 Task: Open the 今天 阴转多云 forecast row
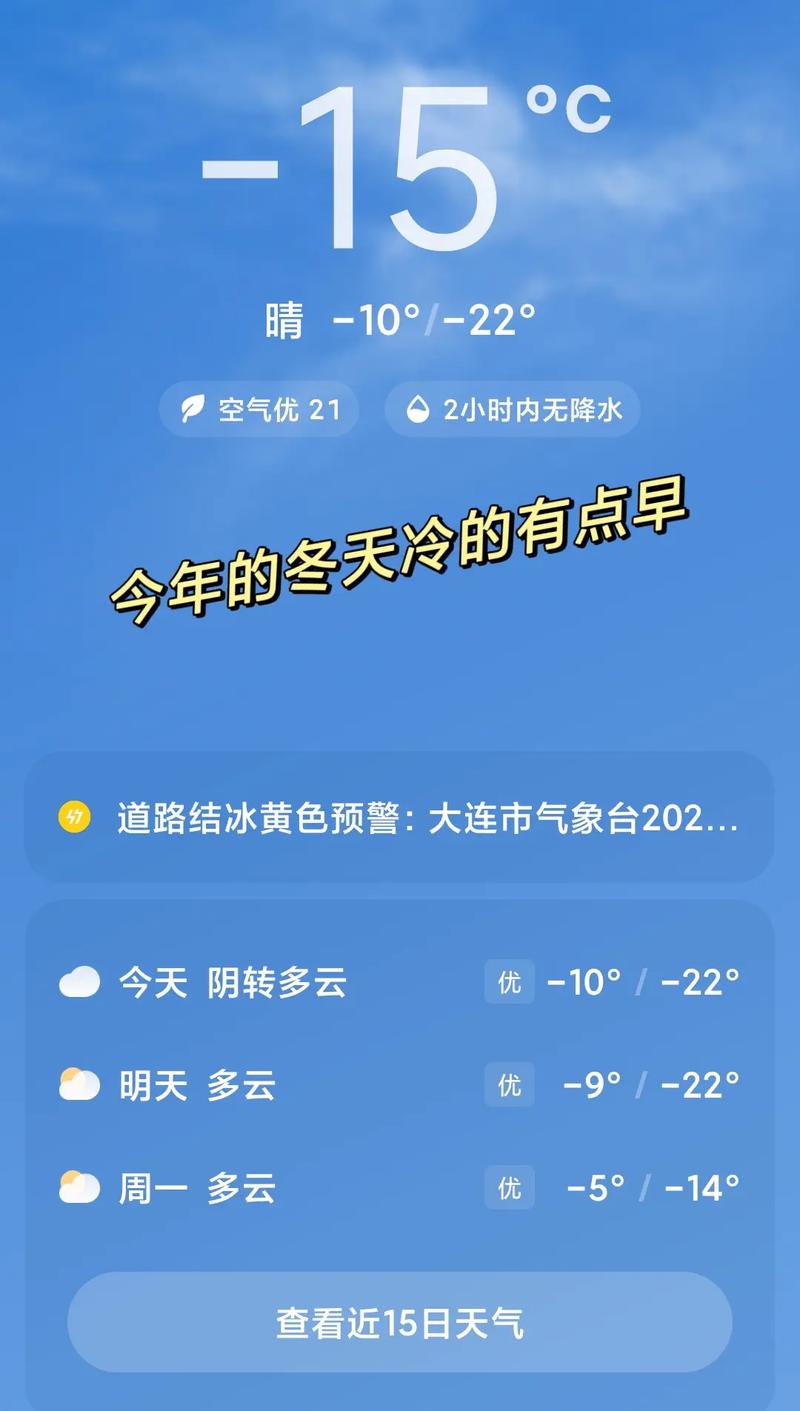400,983
